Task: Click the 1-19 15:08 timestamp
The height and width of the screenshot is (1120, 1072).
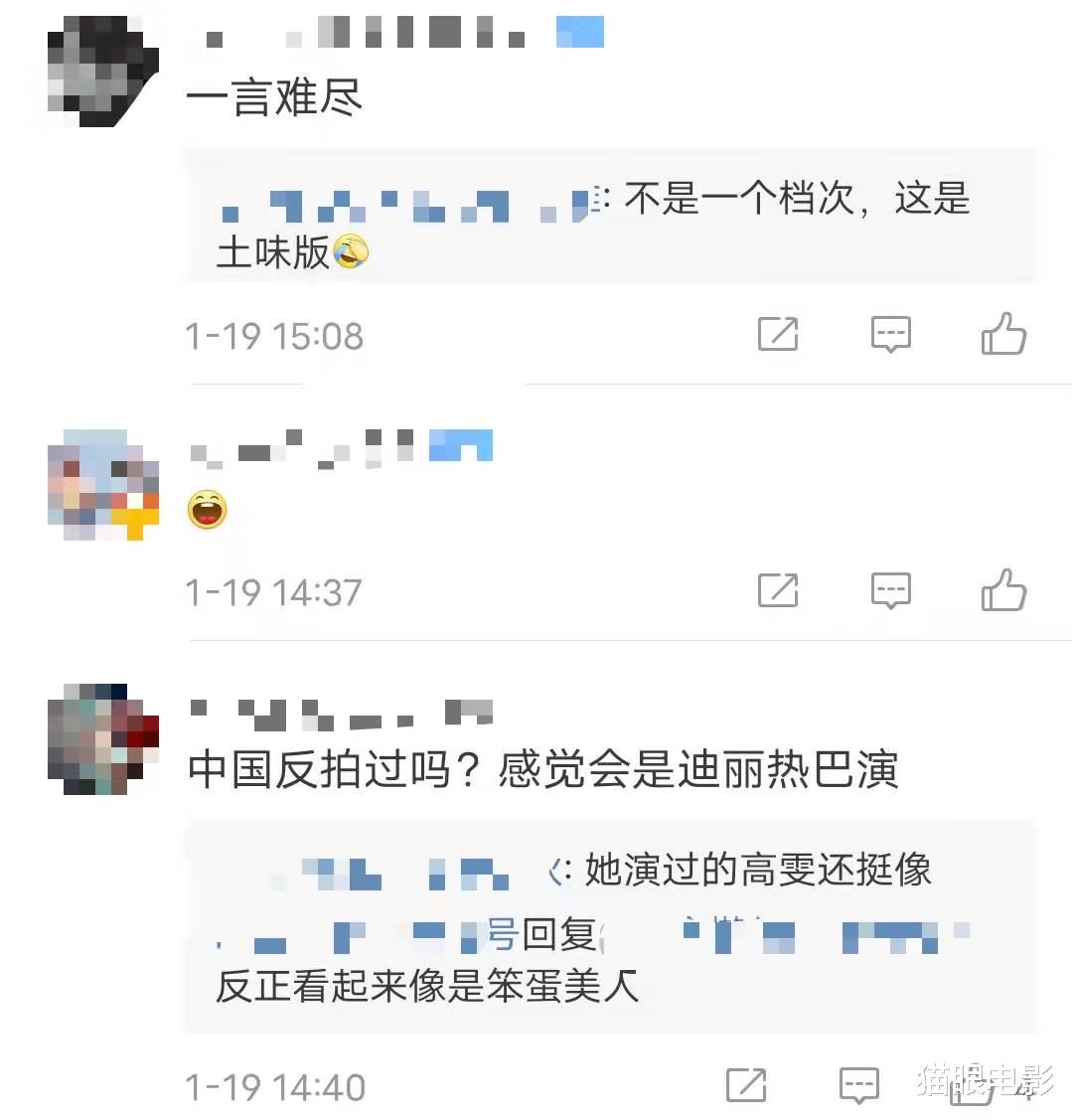Action: [x=275, y=335]
